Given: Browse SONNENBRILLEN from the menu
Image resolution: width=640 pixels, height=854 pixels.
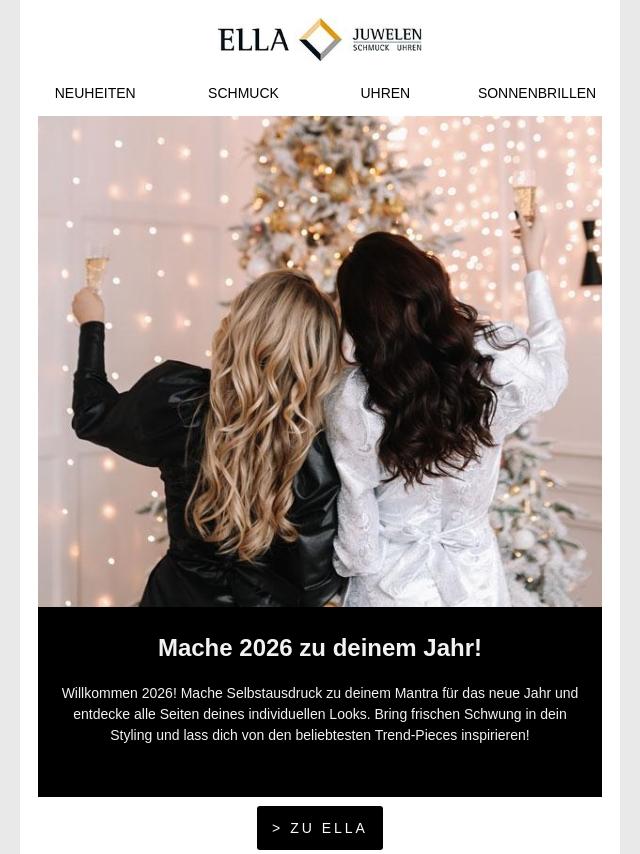Looking at the screenshot, I should [x=536, y=93].
